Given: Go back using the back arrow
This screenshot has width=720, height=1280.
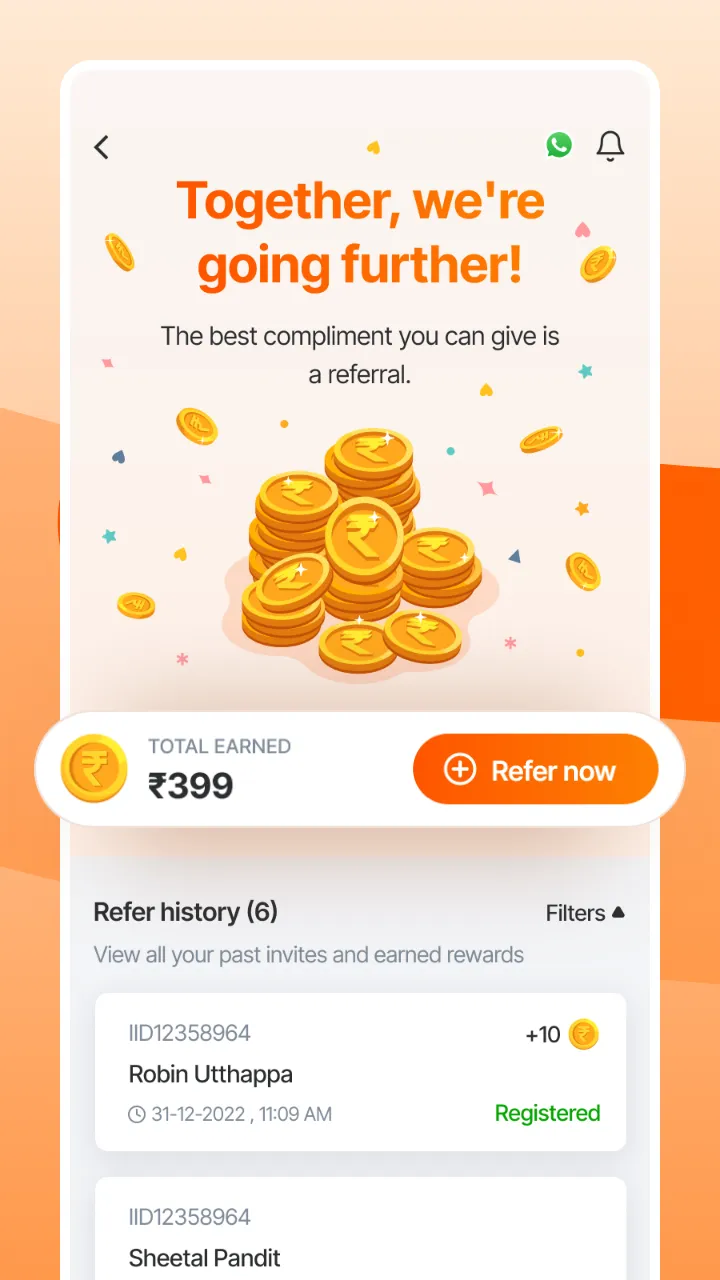Looking at the screenshot, I should [101, 147].
